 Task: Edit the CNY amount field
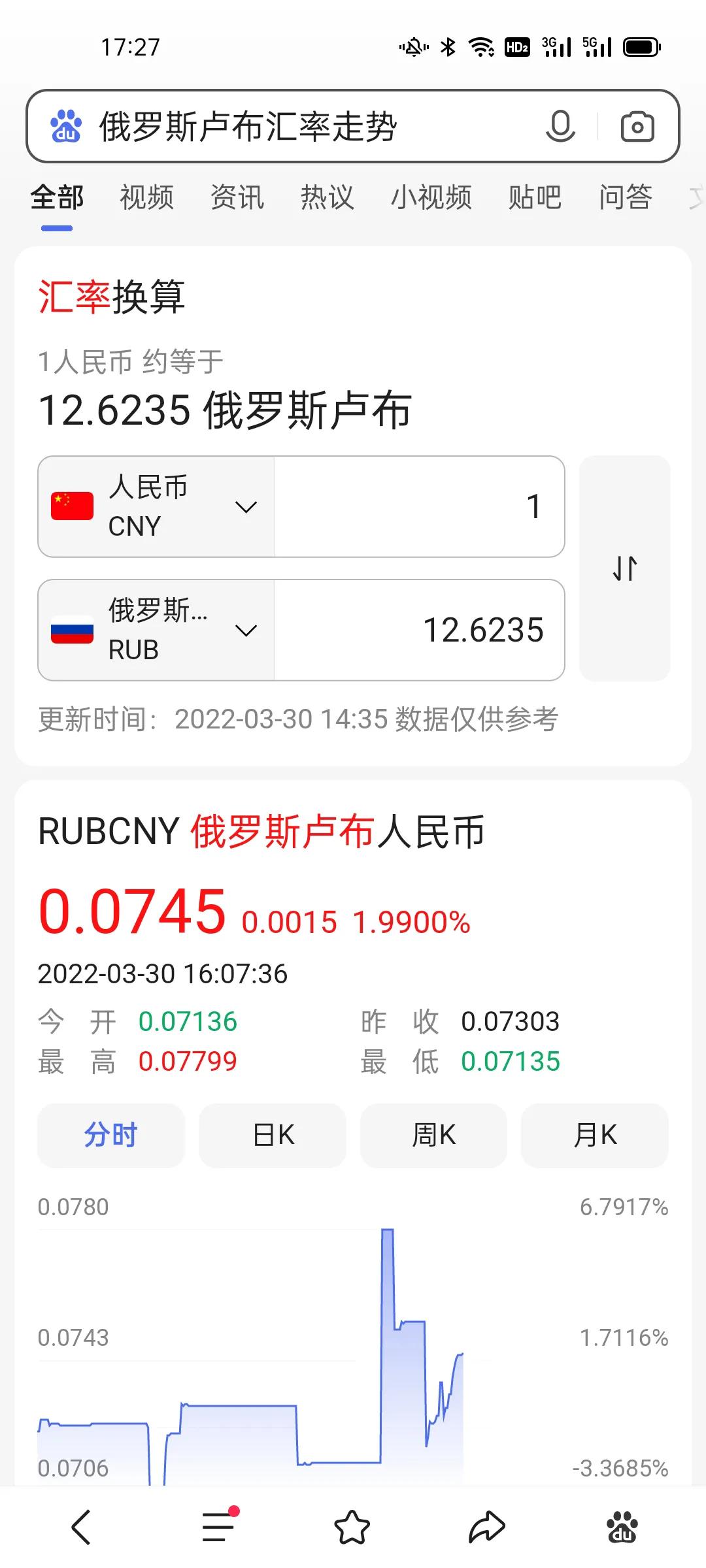coord(418,506)
